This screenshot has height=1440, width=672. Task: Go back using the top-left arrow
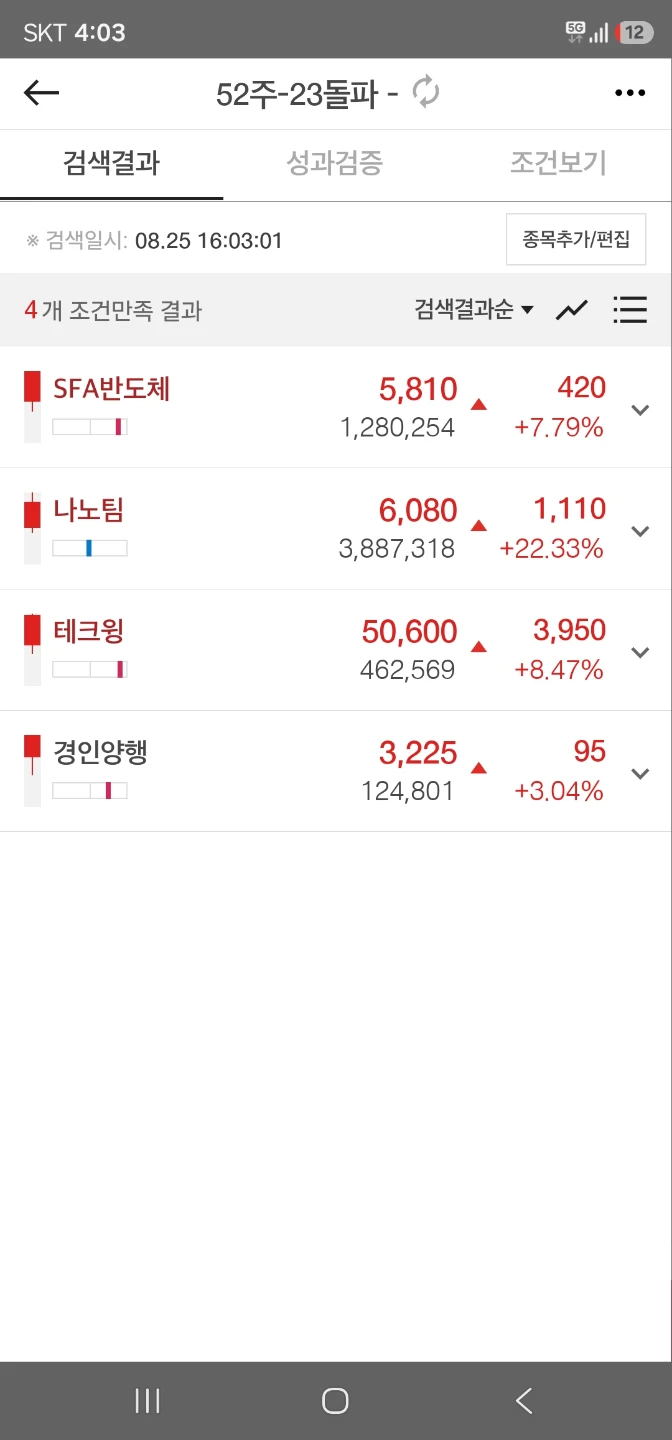(x=41, y=93)
